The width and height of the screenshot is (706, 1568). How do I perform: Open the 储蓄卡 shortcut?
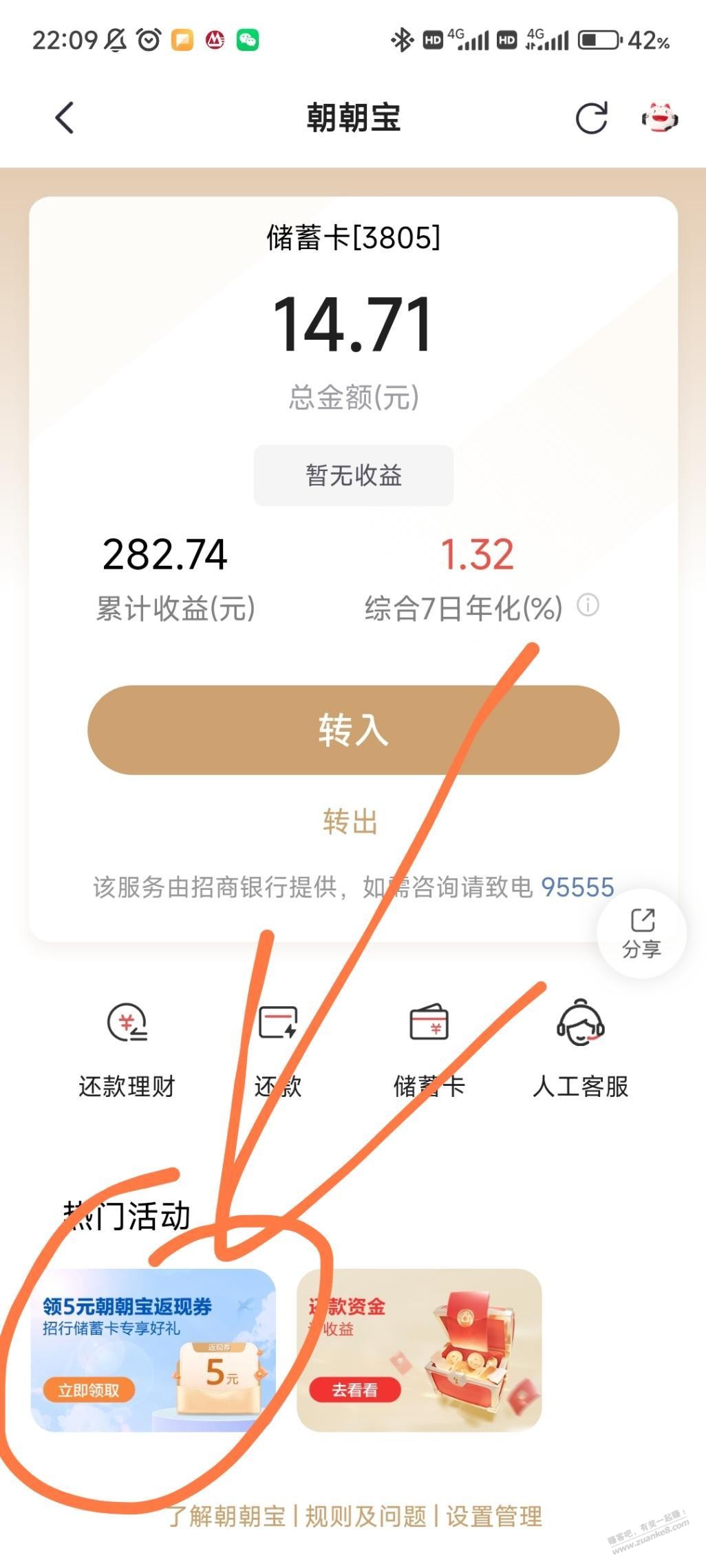coord(429,1049)
